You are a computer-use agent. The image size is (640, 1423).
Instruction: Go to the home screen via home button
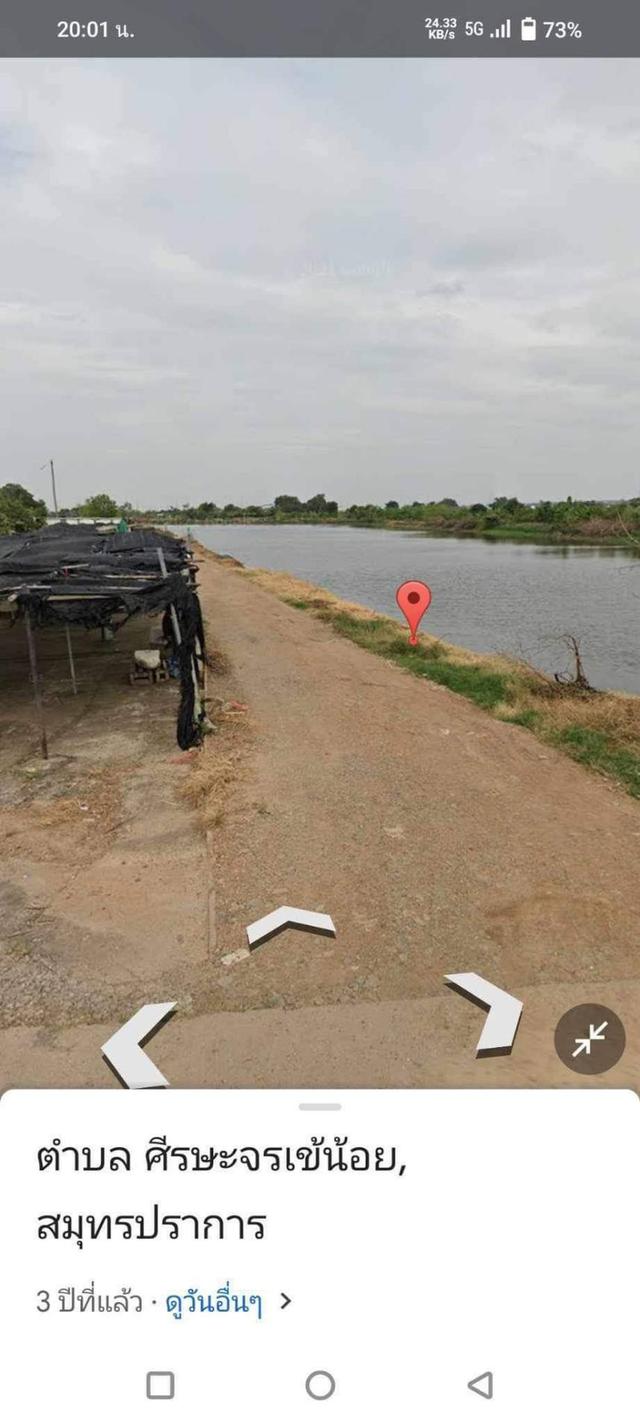pyautogui.click(x=320, y=1385)
